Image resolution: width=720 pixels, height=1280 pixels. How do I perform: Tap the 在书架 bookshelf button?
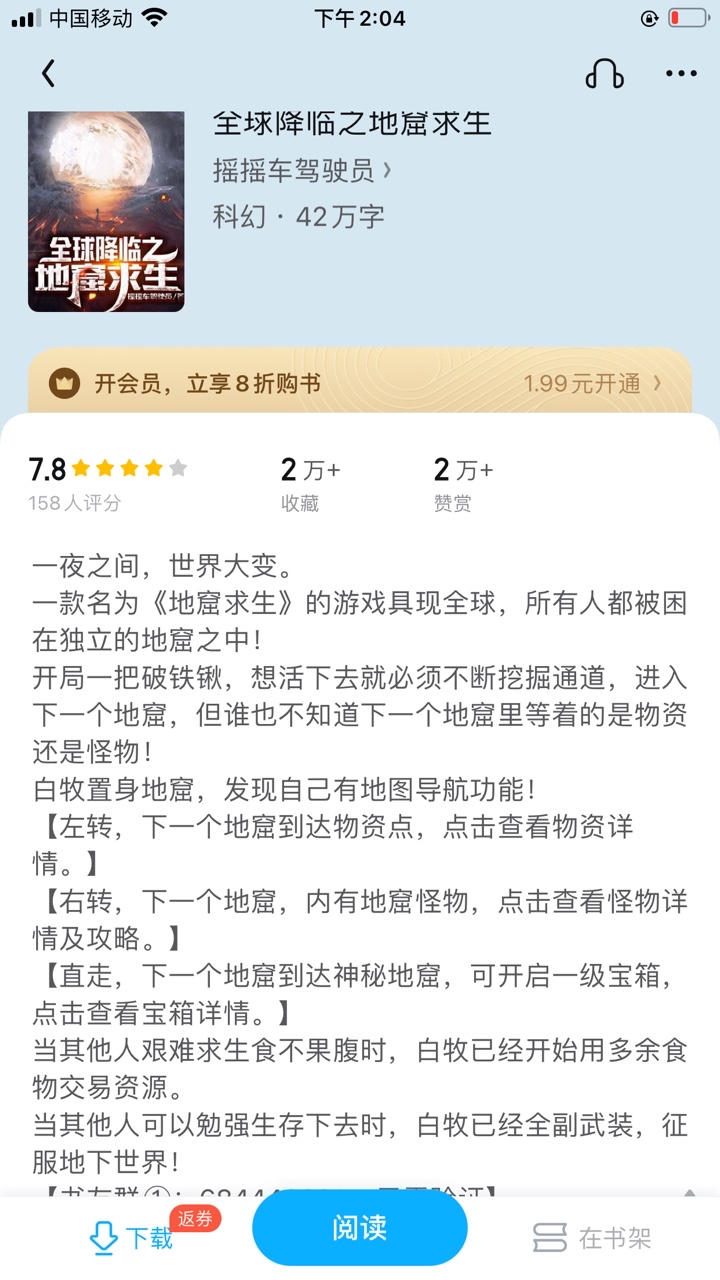tap(592, 1238)
